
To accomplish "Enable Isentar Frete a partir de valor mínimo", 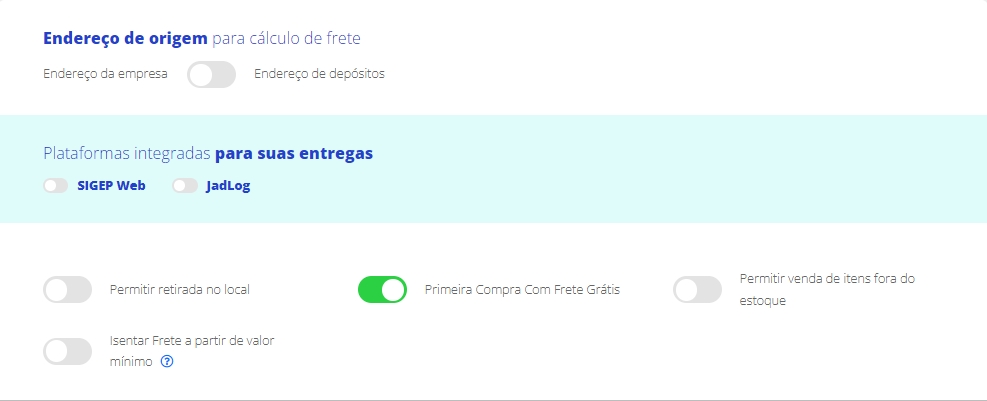I will [68, 351].
